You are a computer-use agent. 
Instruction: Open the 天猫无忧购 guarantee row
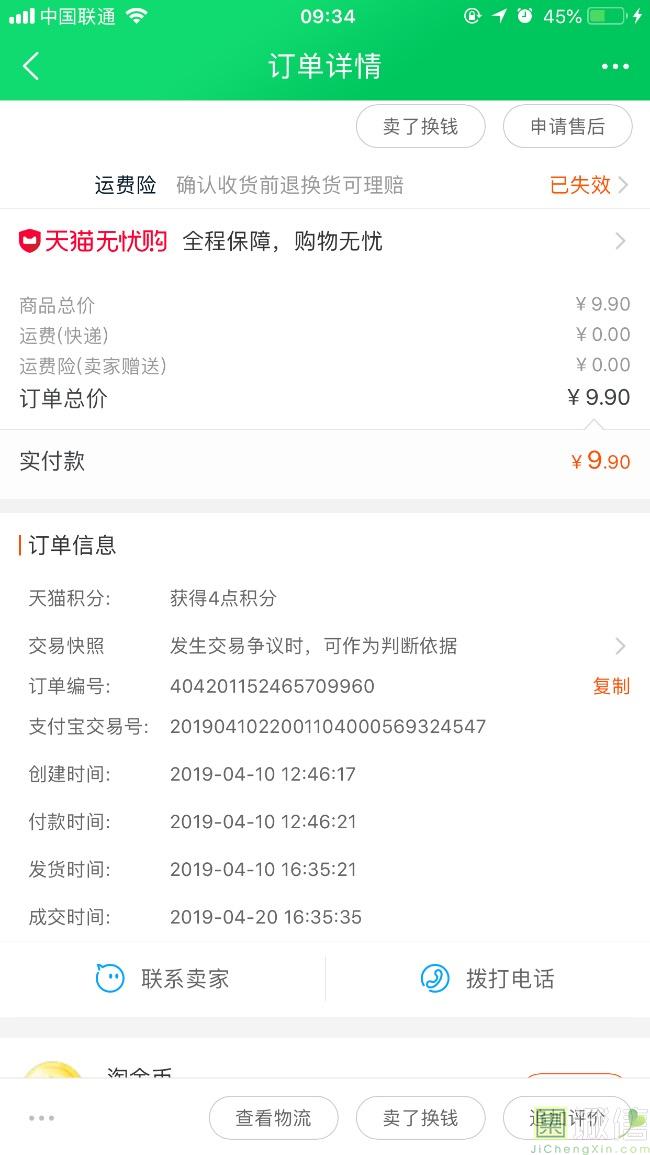(325, 241)
